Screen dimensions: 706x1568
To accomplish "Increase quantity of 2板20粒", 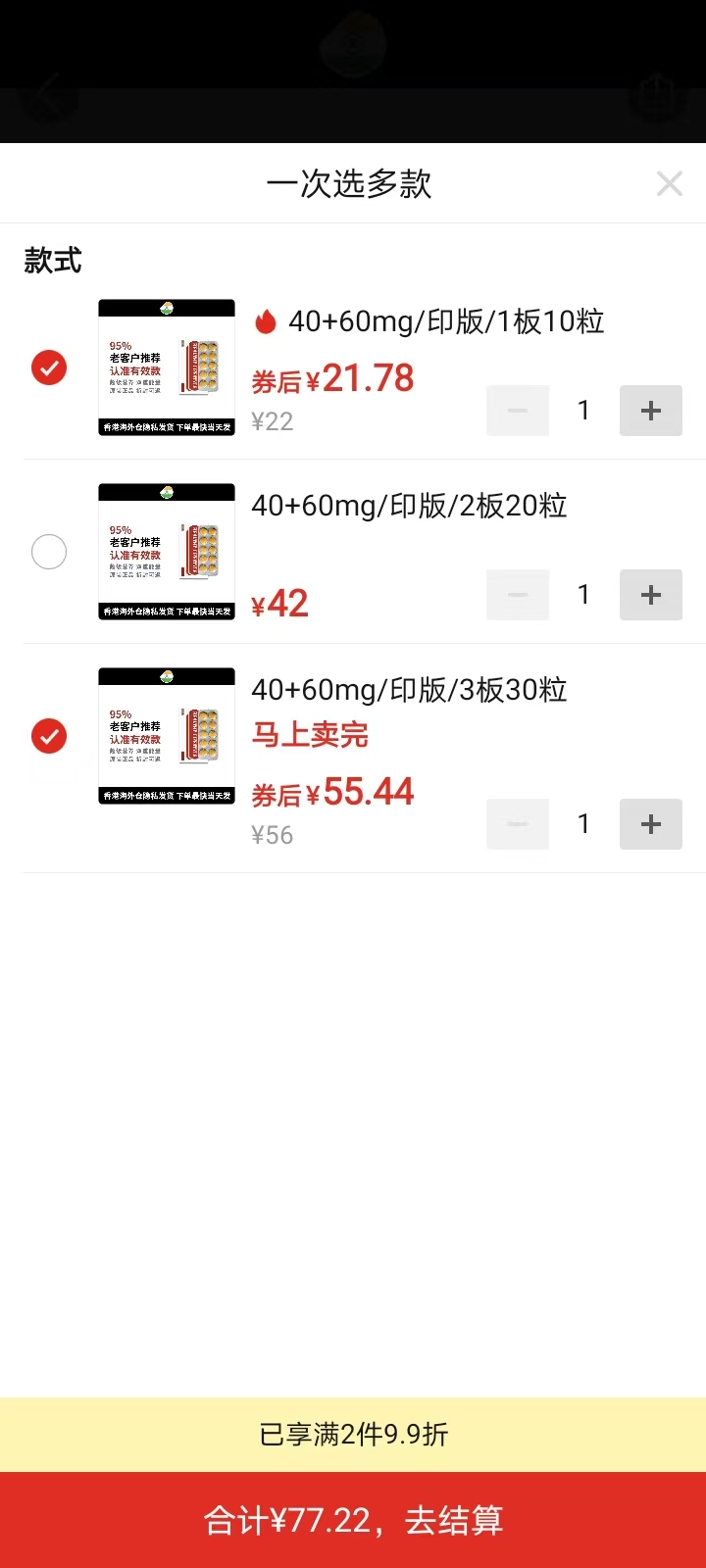I will 650,595.
